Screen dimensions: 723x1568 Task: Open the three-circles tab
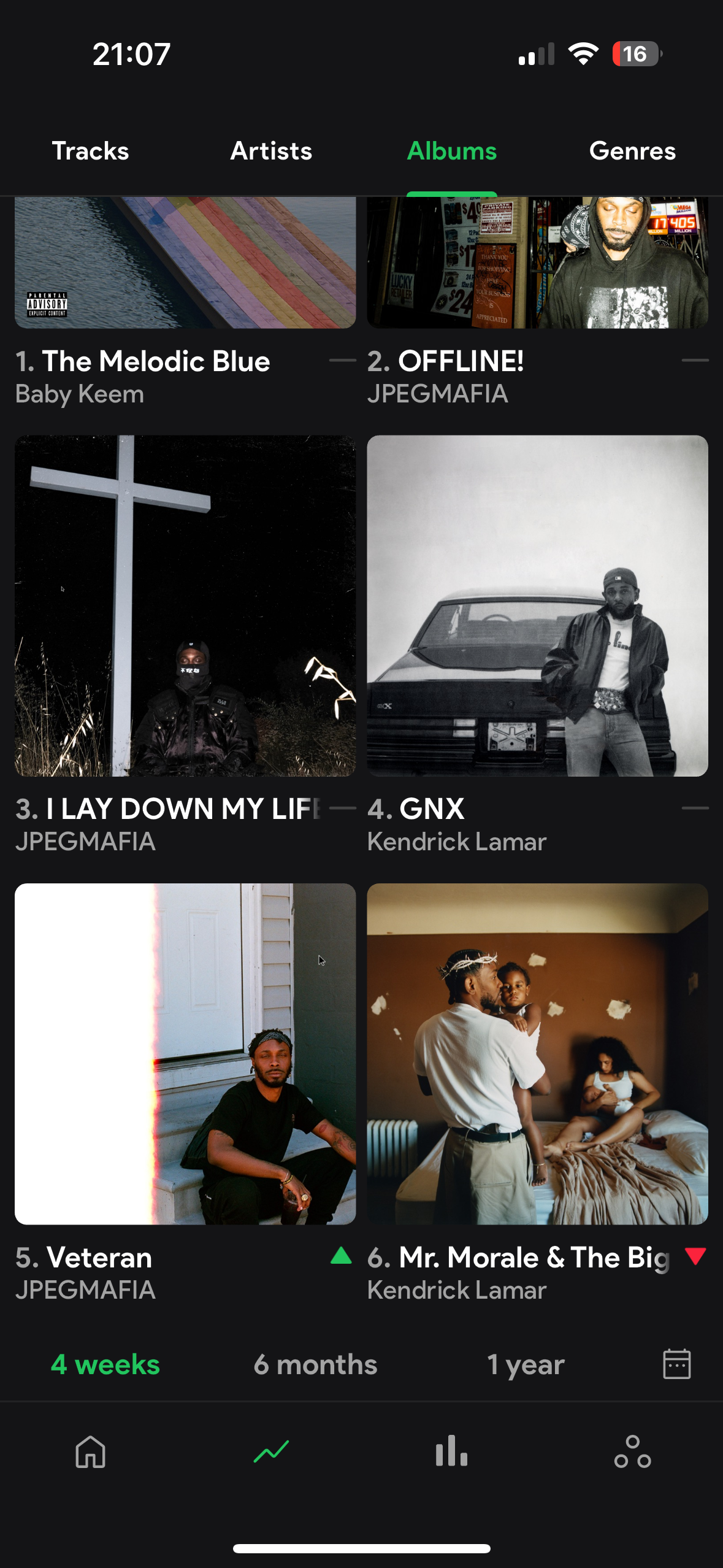(632, 1451)
